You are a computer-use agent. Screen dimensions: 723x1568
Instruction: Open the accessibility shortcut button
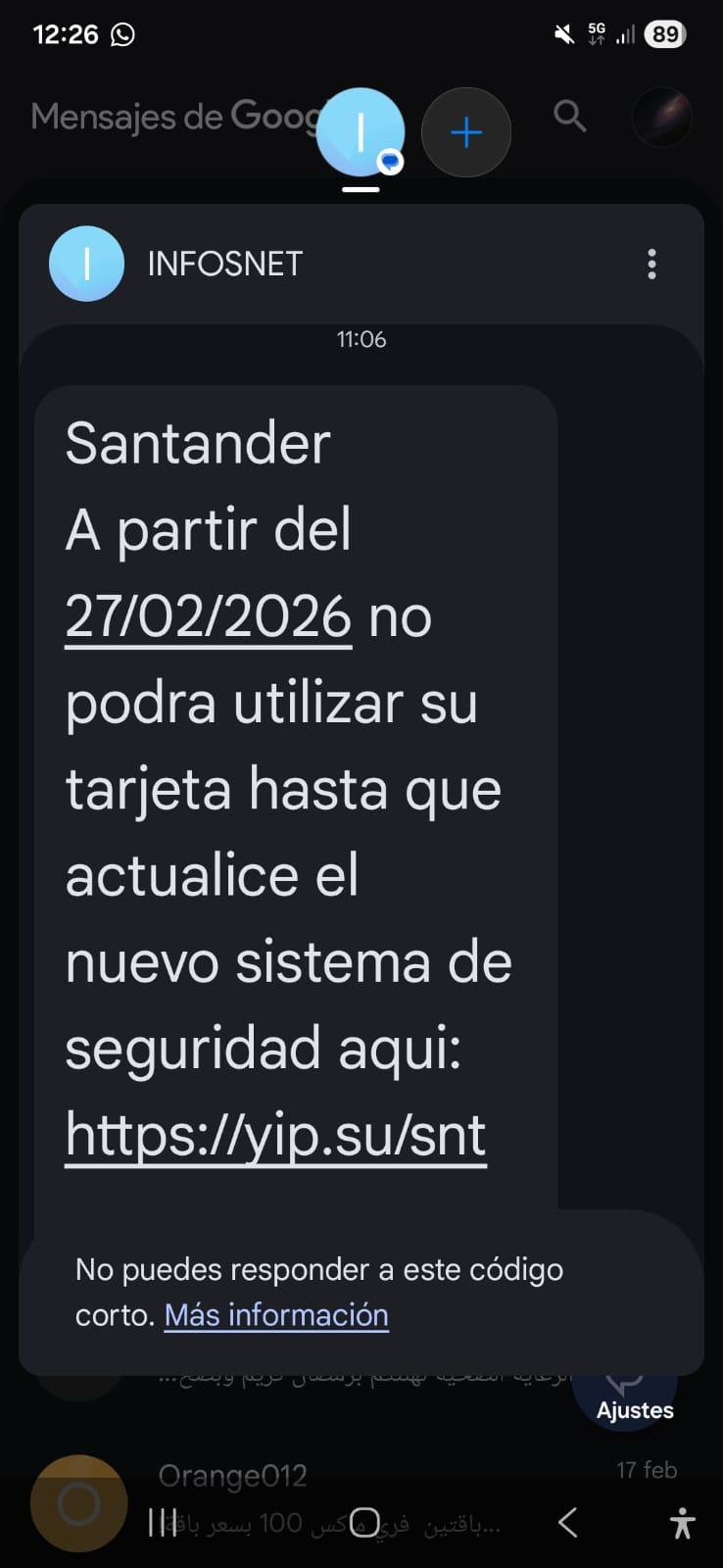pos(682,1523)
